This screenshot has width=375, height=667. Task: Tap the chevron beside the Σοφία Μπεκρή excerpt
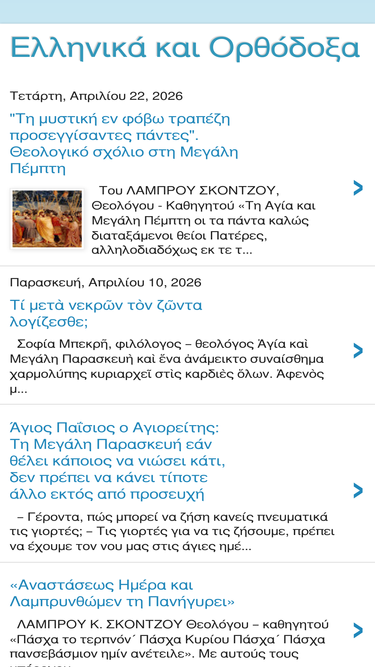coord(358,351)
